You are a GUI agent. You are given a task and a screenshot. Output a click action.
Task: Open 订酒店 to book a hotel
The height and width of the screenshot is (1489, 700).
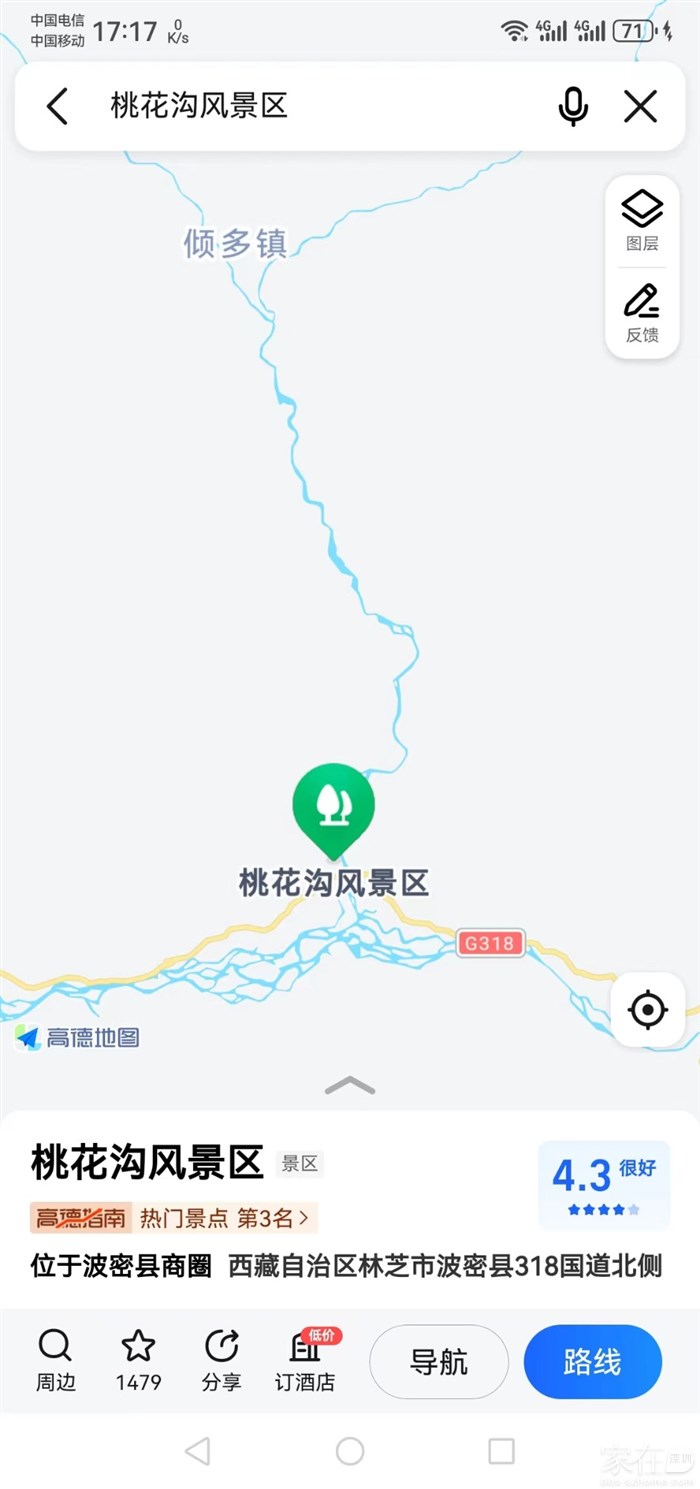tap(306, 1361)
